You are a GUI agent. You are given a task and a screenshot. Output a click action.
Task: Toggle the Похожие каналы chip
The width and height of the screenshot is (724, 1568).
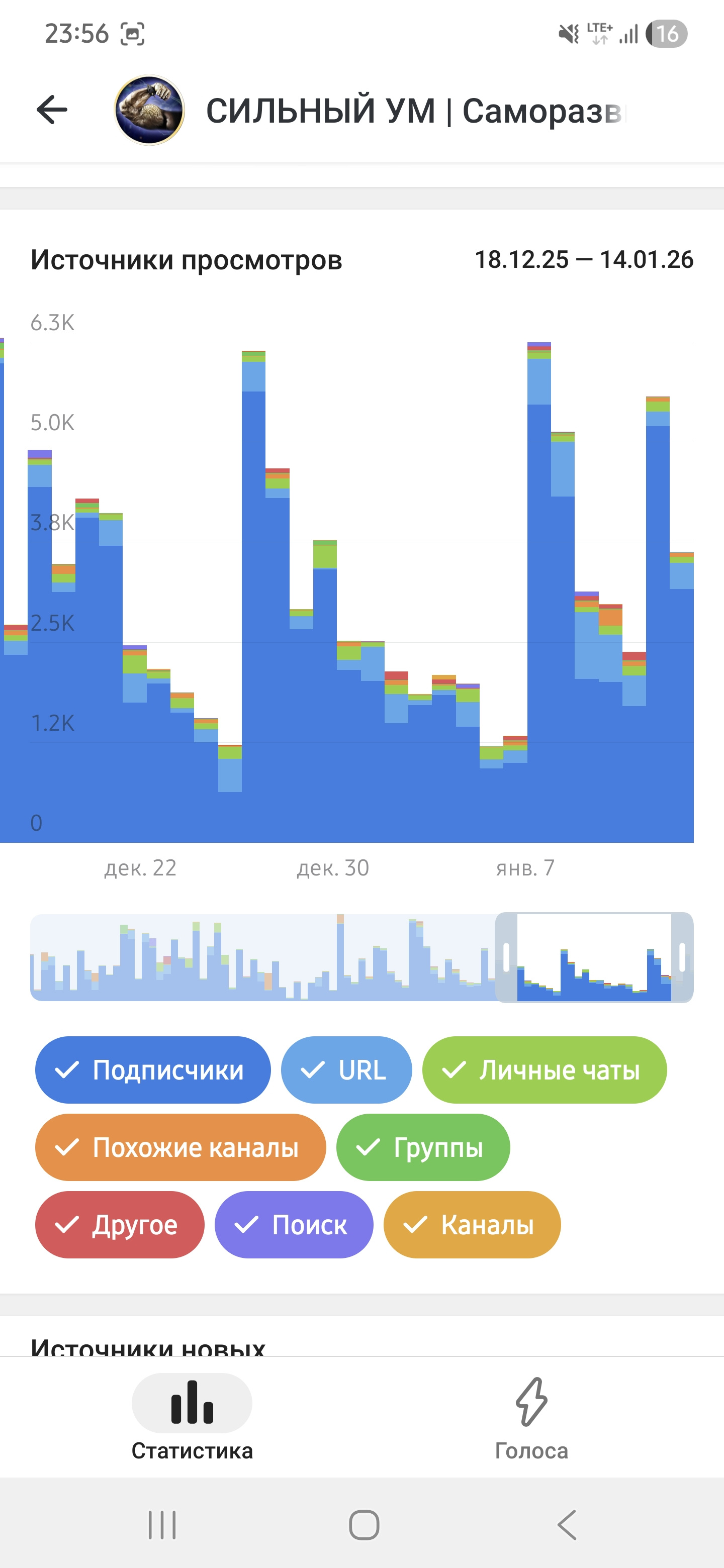[x=180, y=1147]
